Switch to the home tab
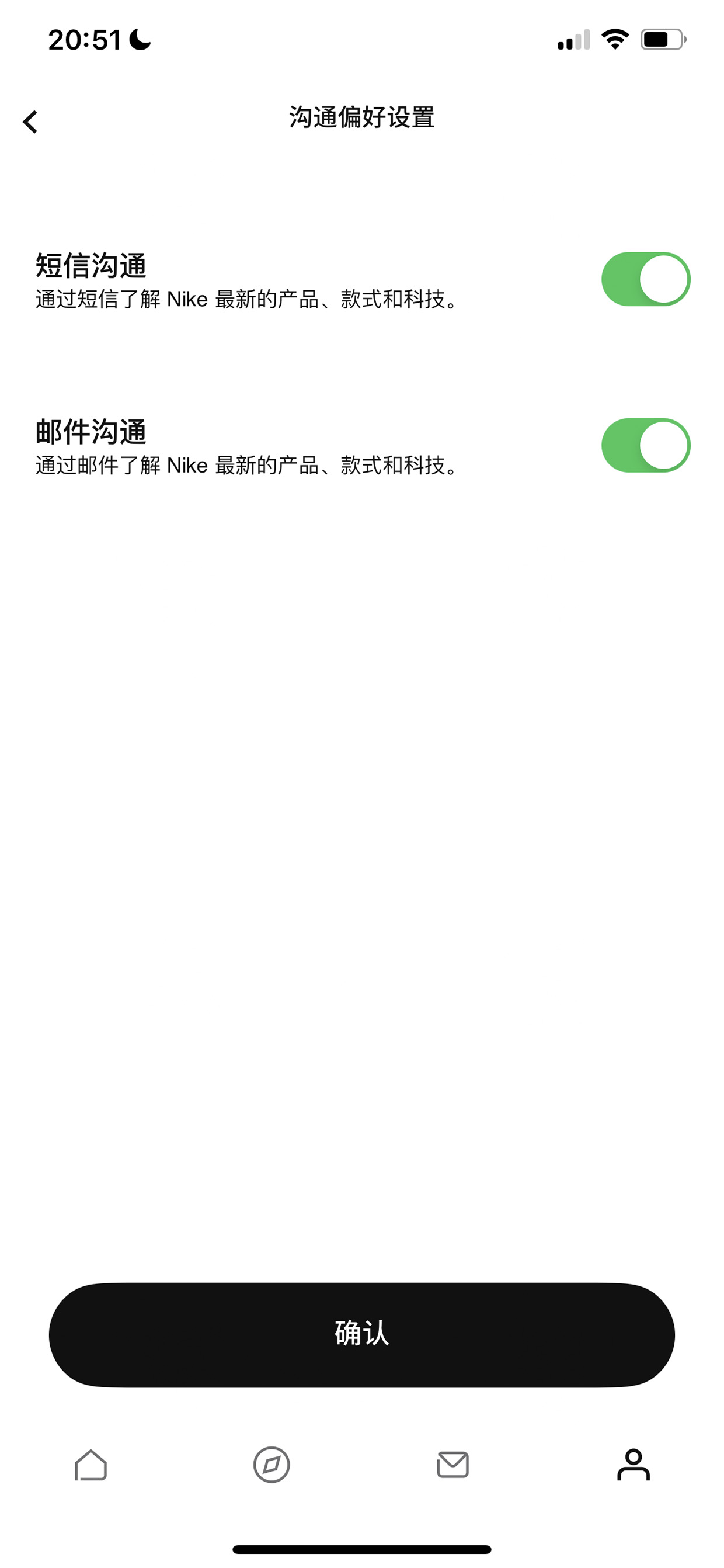 point(90,1465)
